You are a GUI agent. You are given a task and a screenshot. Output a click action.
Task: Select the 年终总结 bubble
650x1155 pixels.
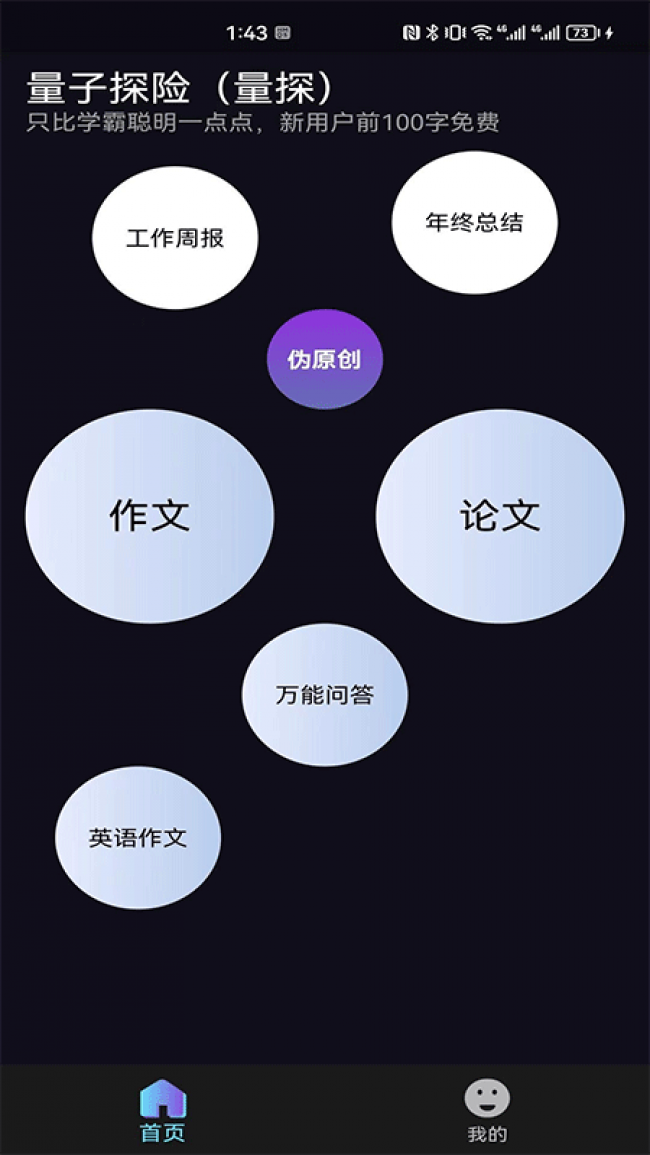[474, 222]
